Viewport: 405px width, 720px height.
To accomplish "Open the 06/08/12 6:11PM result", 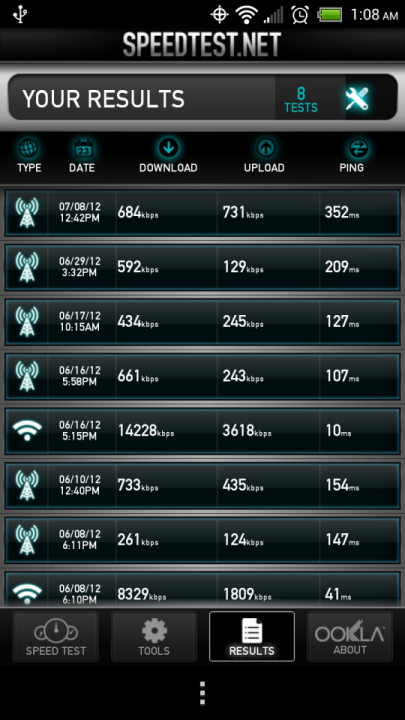I will 202,540.
